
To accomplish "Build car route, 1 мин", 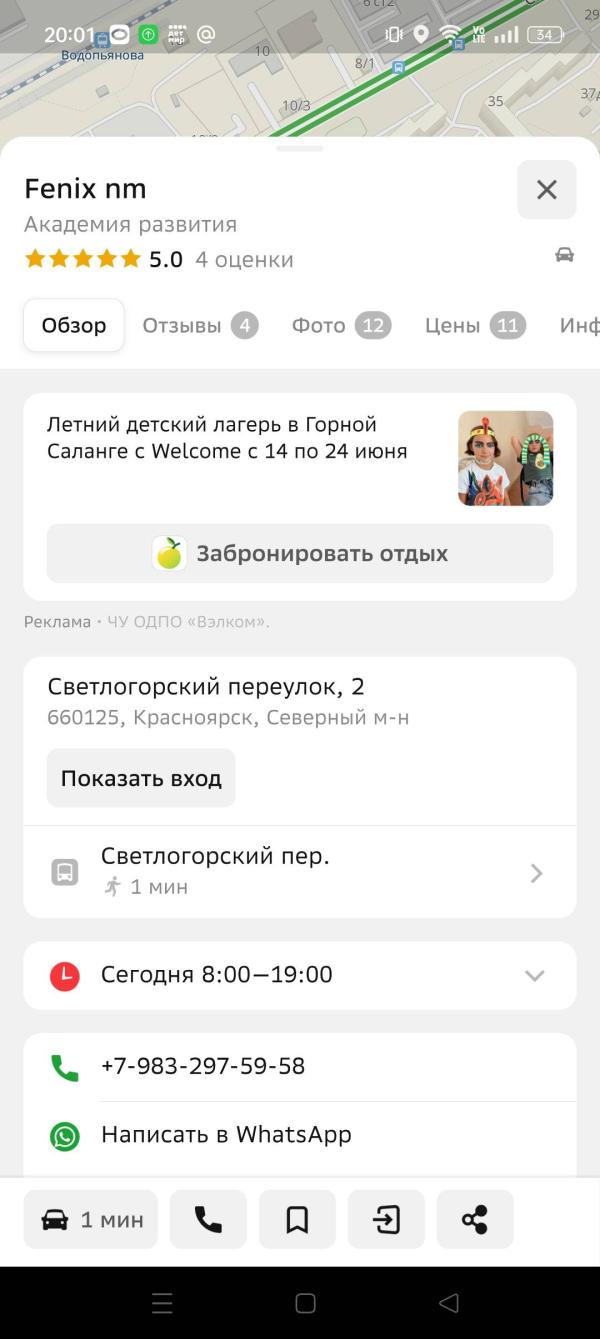I will 91,1219.
